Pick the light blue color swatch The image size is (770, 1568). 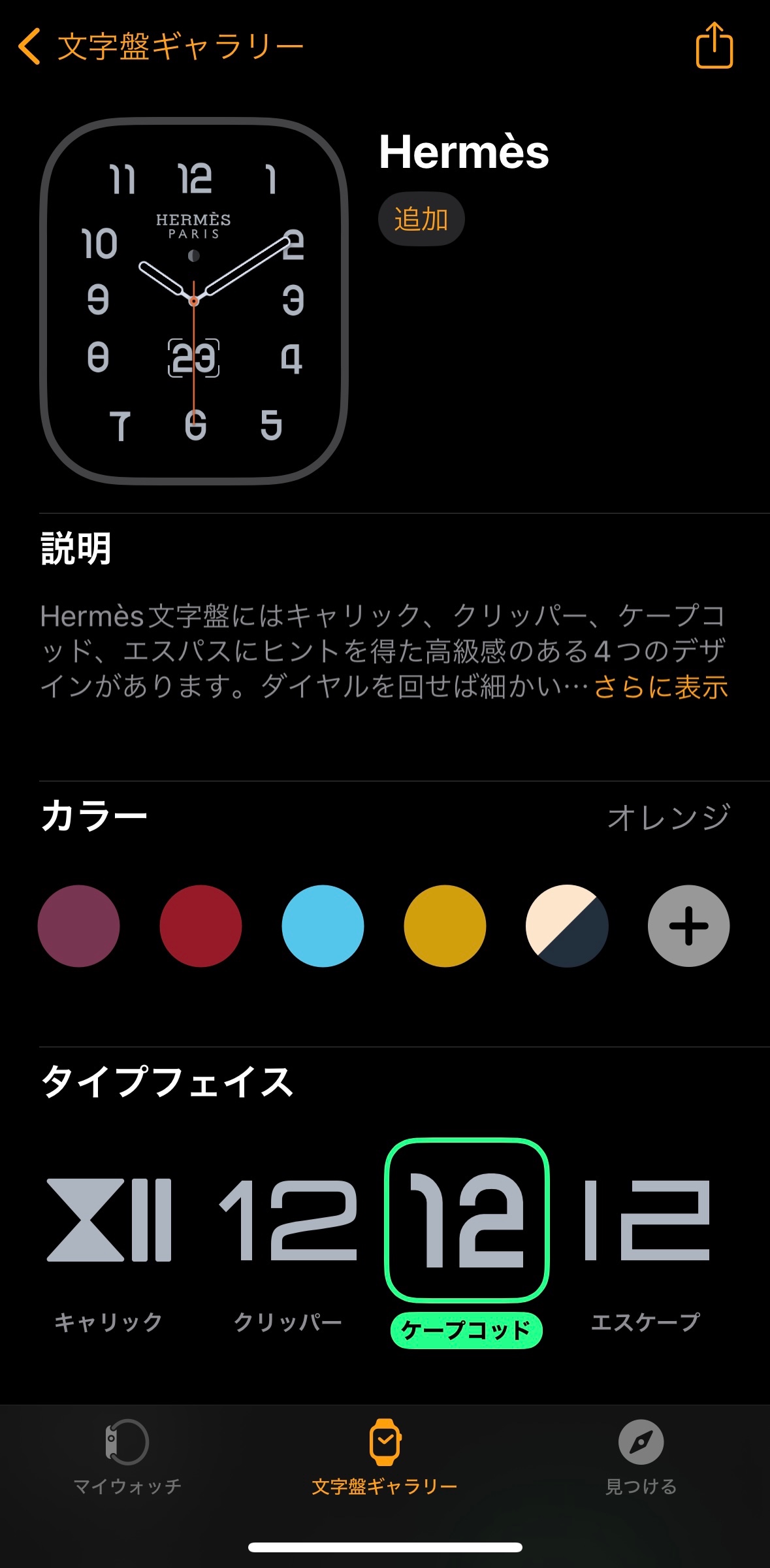coord(323,926)
